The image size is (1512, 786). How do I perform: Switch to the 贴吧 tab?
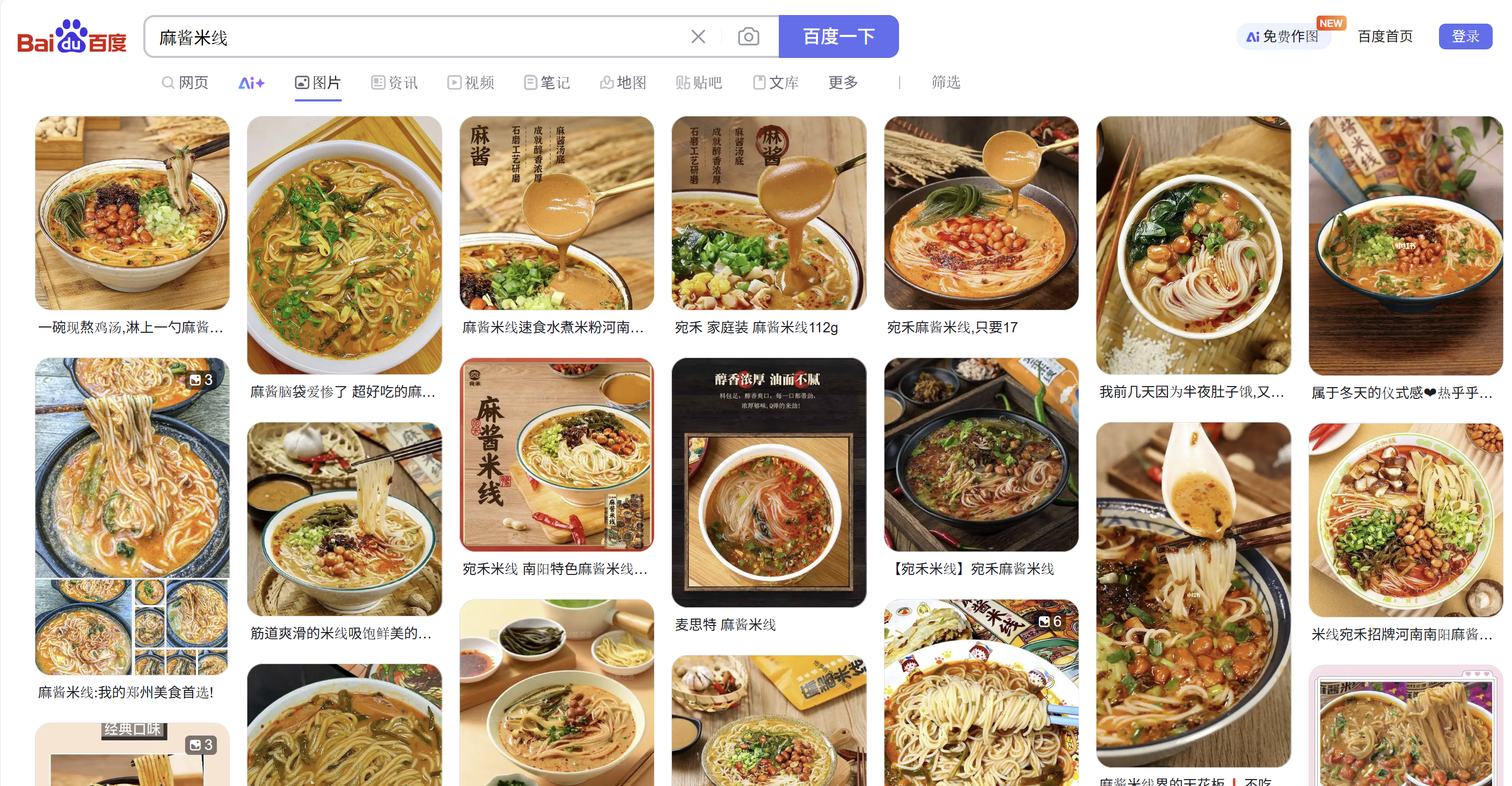pyautogui.click(x=699, y=83)
